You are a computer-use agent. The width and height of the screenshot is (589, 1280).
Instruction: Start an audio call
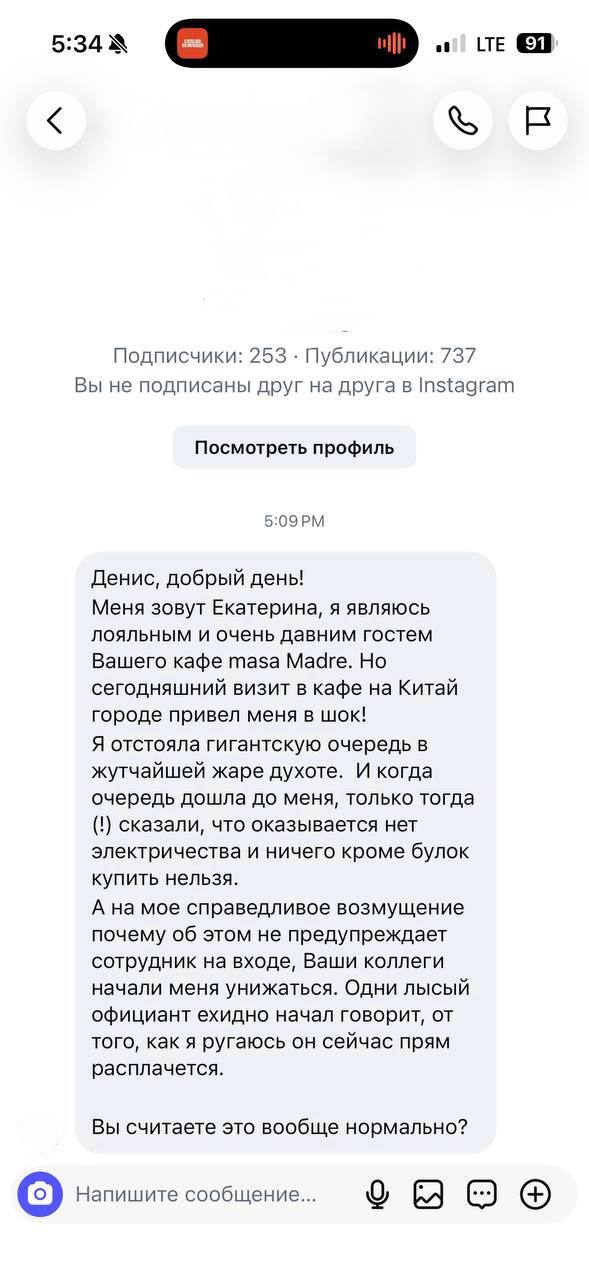tap(463, 121)
